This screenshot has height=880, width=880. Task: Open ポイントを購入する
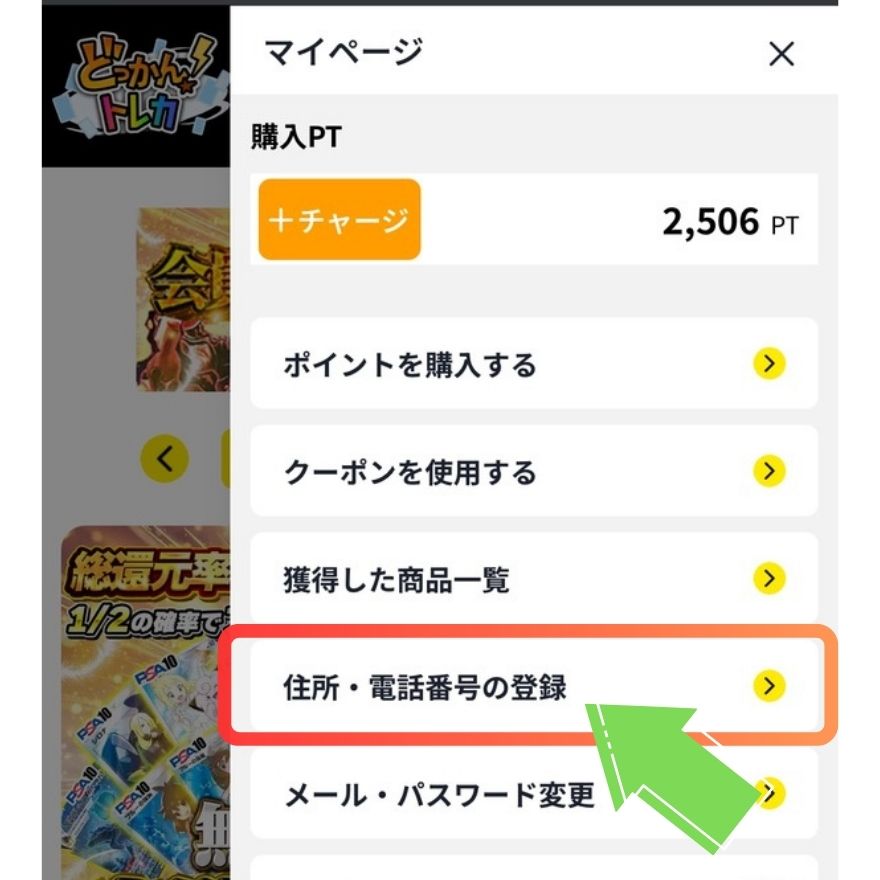[x=532, y=364]
